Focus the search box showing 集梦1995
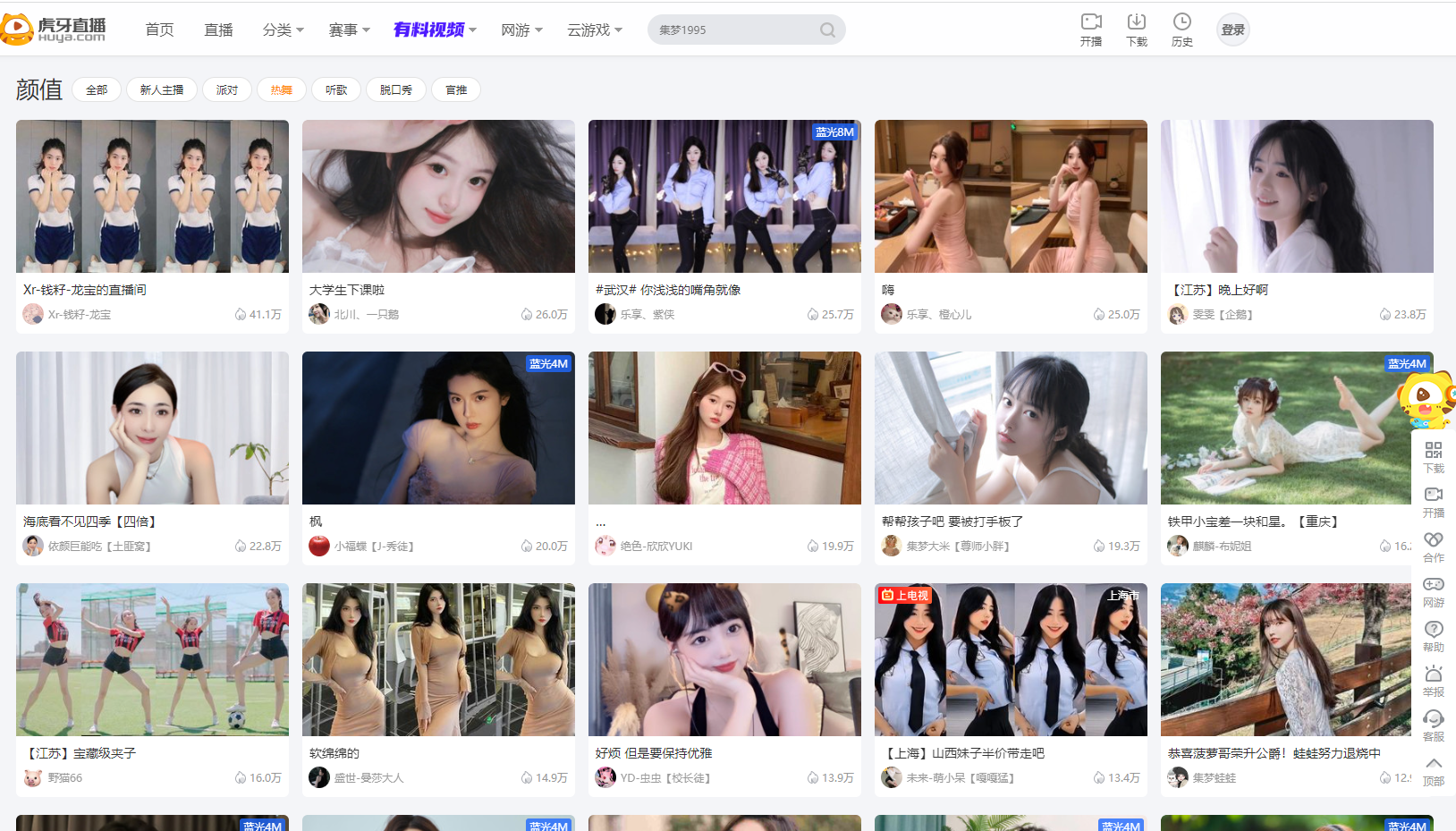This screenshot has height=831, width=1456. point(733,30)
